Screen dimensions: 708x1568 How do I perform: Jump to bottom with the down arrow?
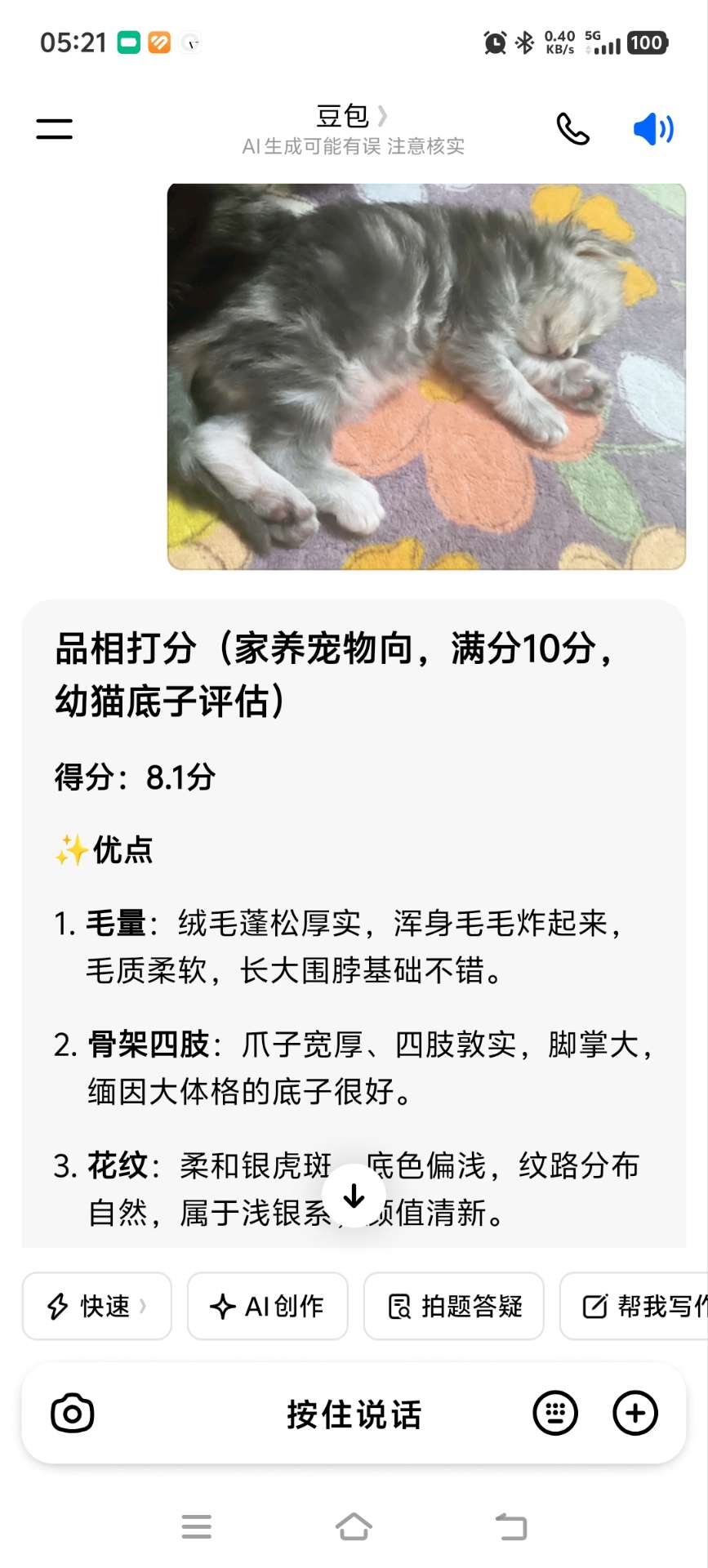tap(354, 1196)
